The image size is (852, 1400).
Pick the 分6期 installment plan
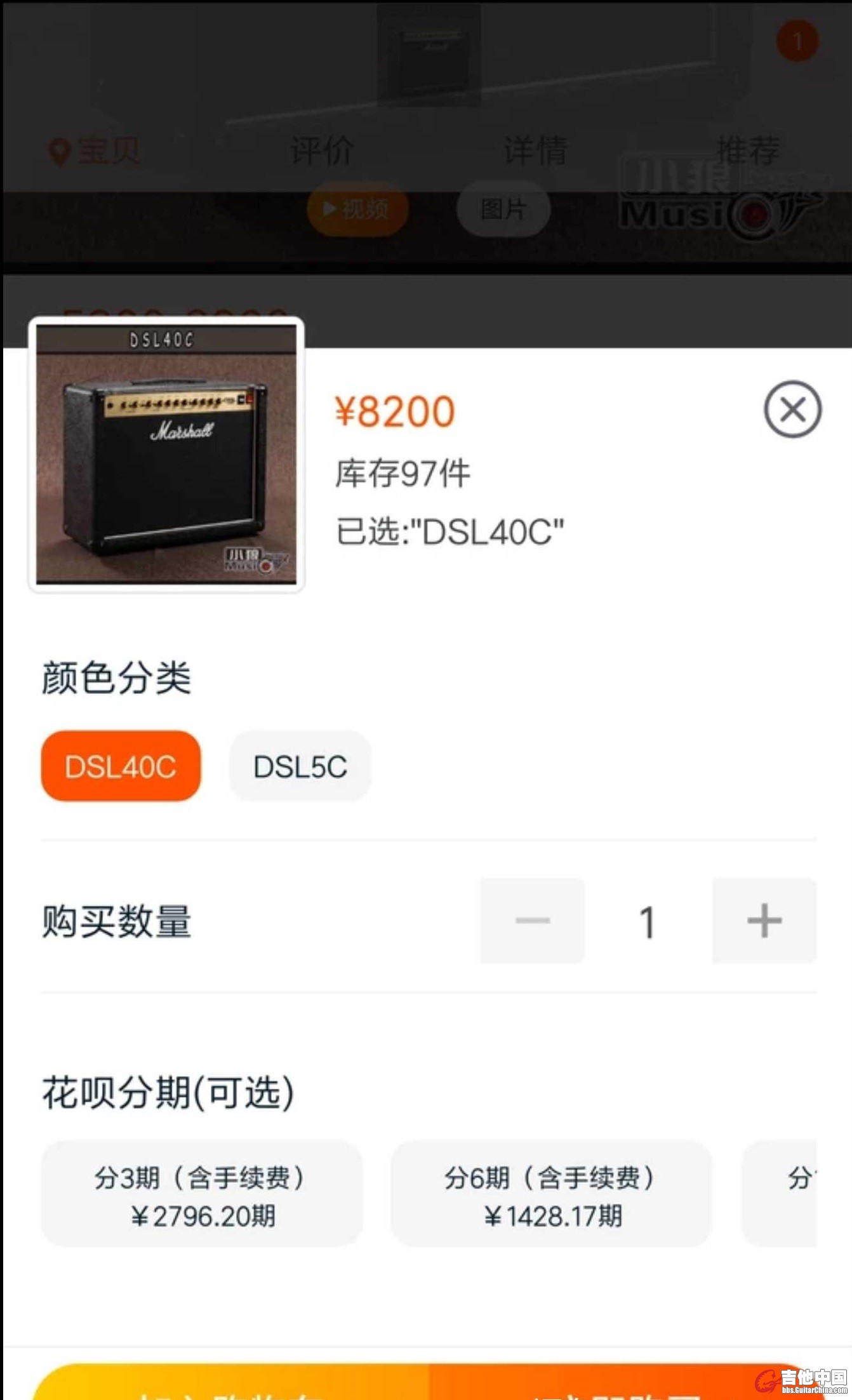pyautogui.click(x=551, y=1194)
